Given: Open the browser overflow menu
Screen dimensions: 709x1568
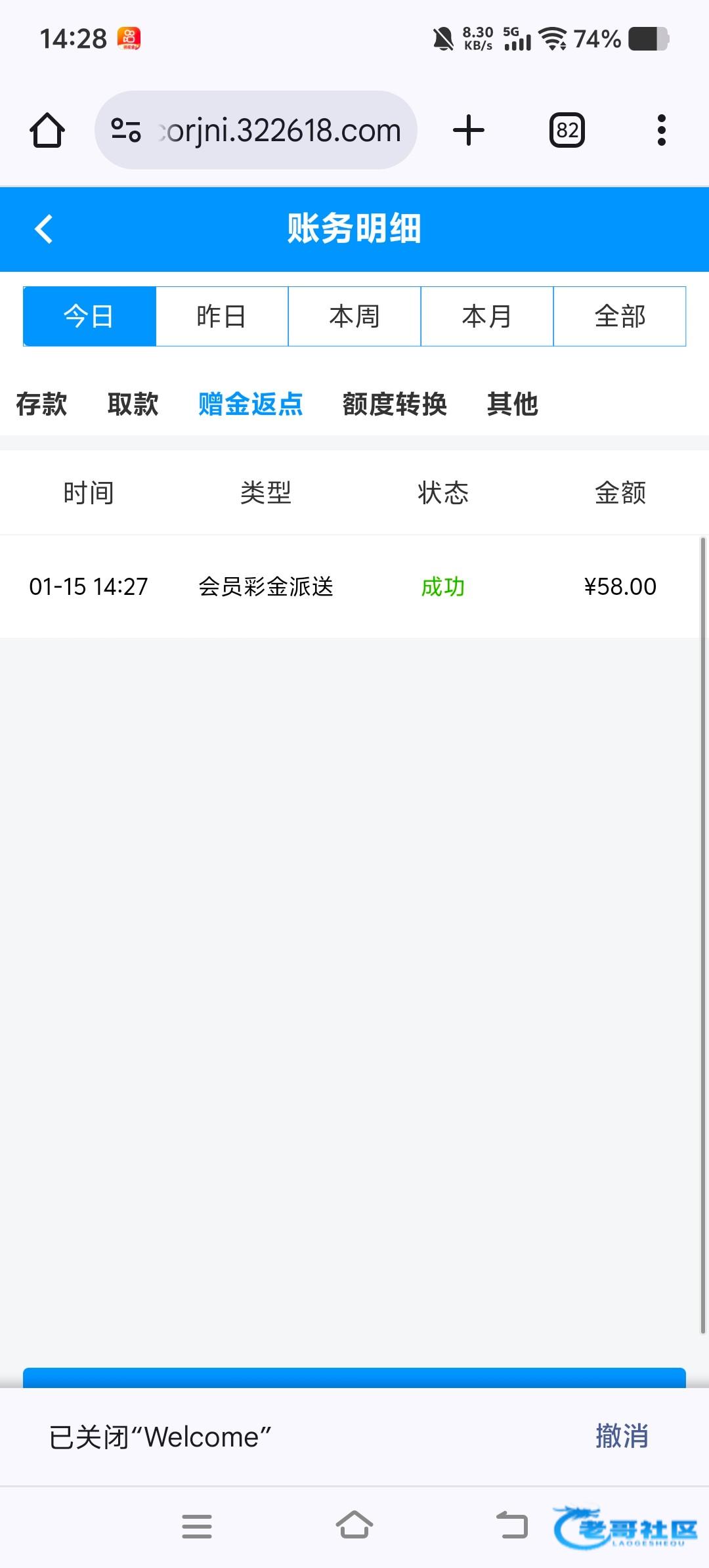Looking at the screenshot, I should [661, 130].
